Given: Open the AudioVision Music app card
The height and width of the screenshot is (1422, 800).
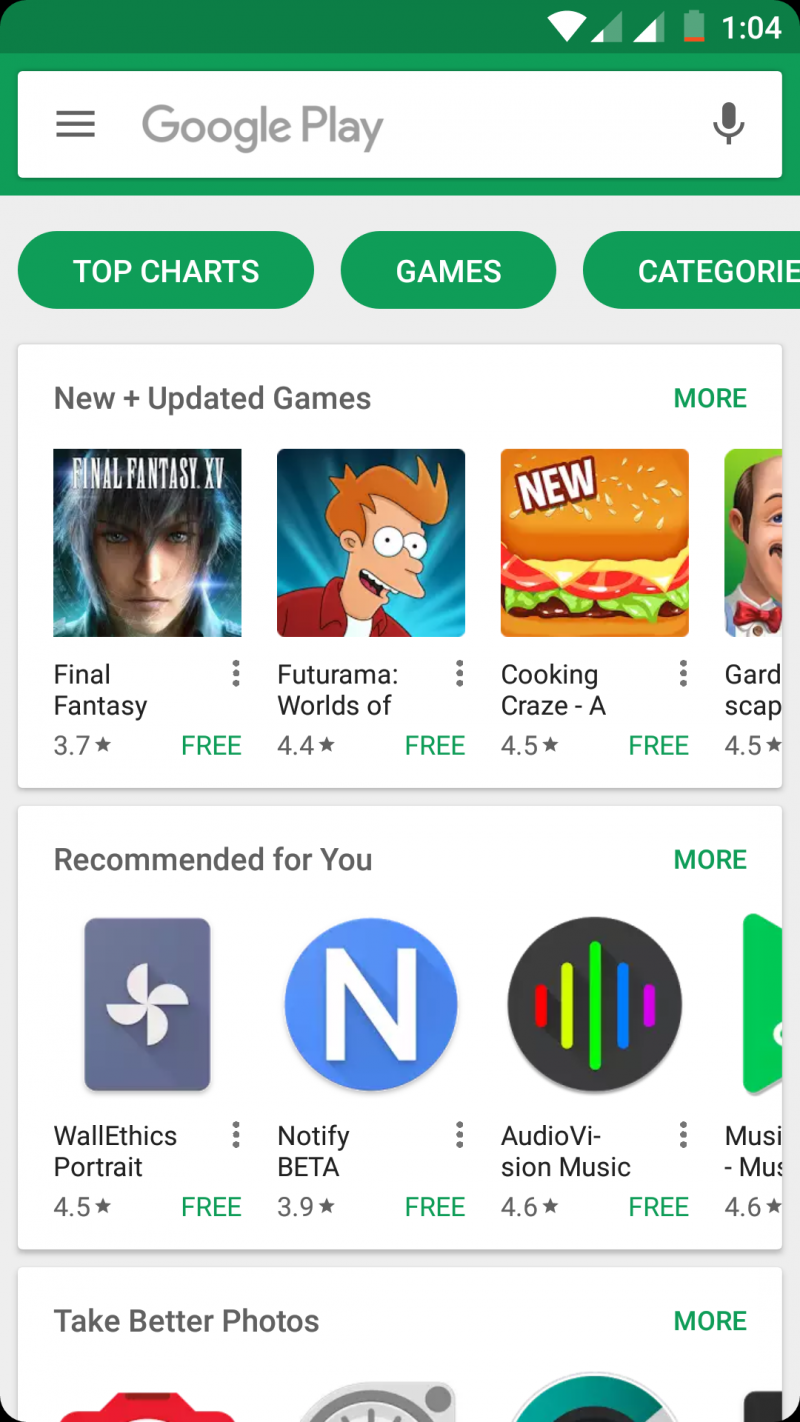Looking at the screenshot, I should click(595, 1004).
